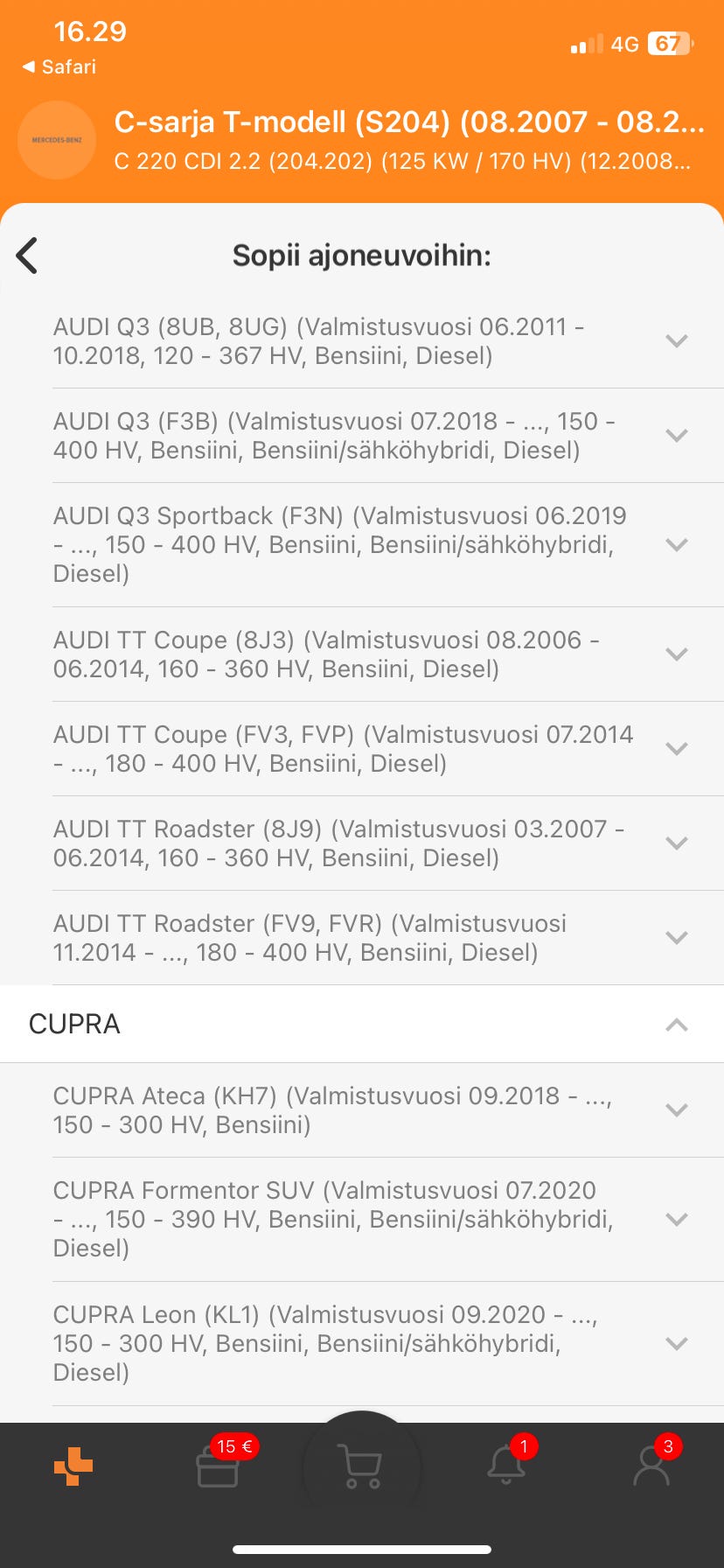The height and width of the screenshot is (1568, 724).
Task: Expand AUDI Q3 (8UB, 8UG) row
Action: tap(676, 341)
